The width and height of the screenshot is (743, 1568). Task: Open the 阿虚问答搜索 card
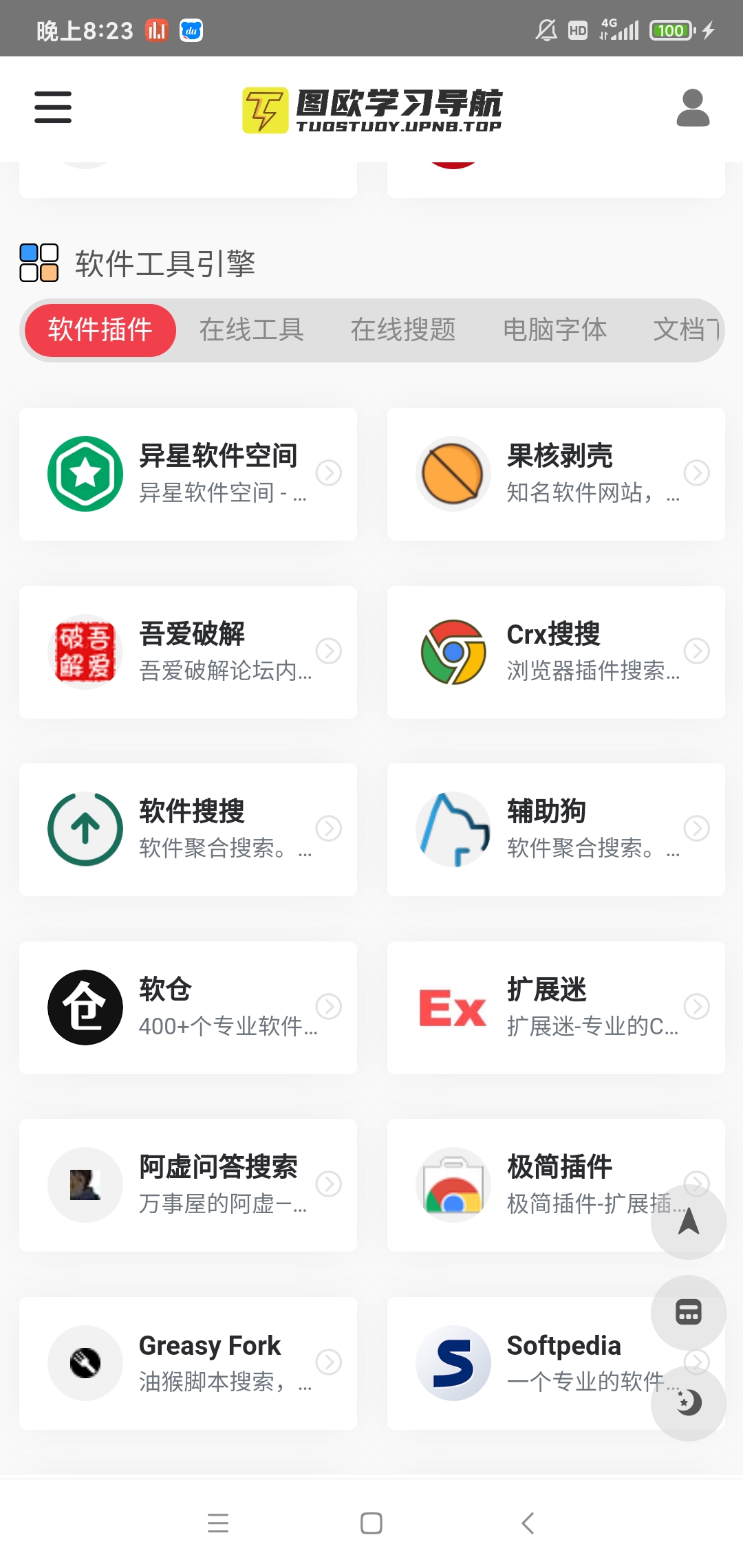click(188, 1185)
